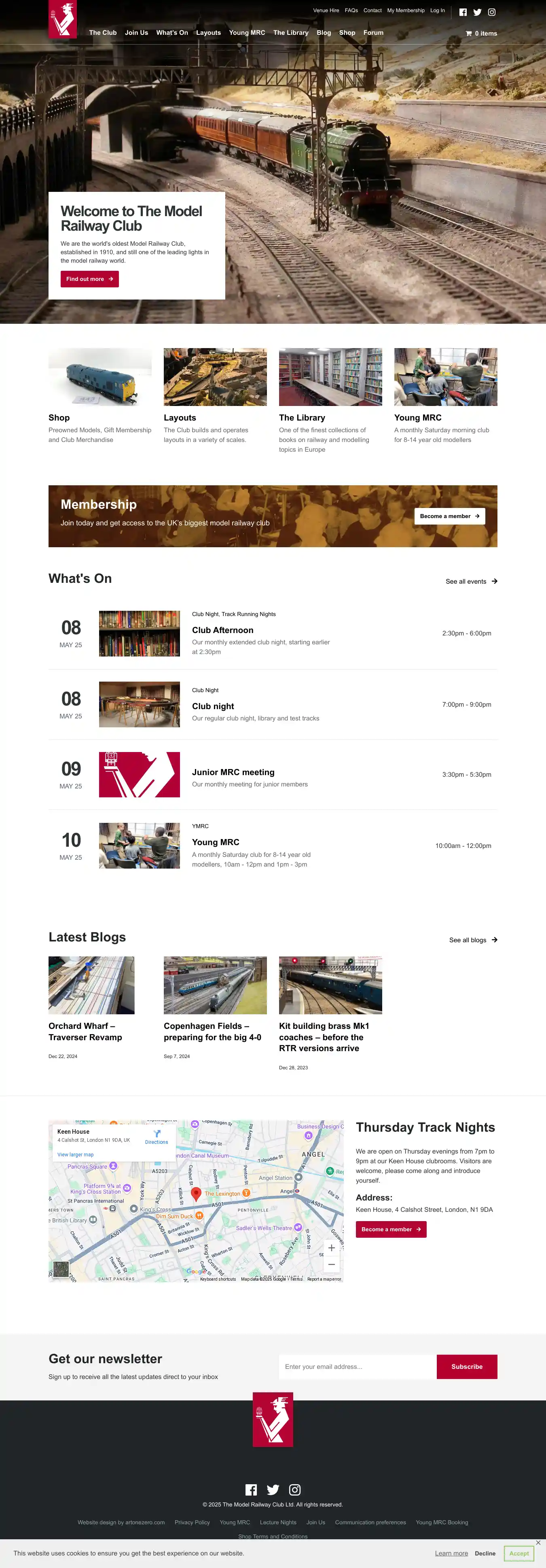Open the Junior MRC meeting event
Screen dimensions: 546x1568
233,772
